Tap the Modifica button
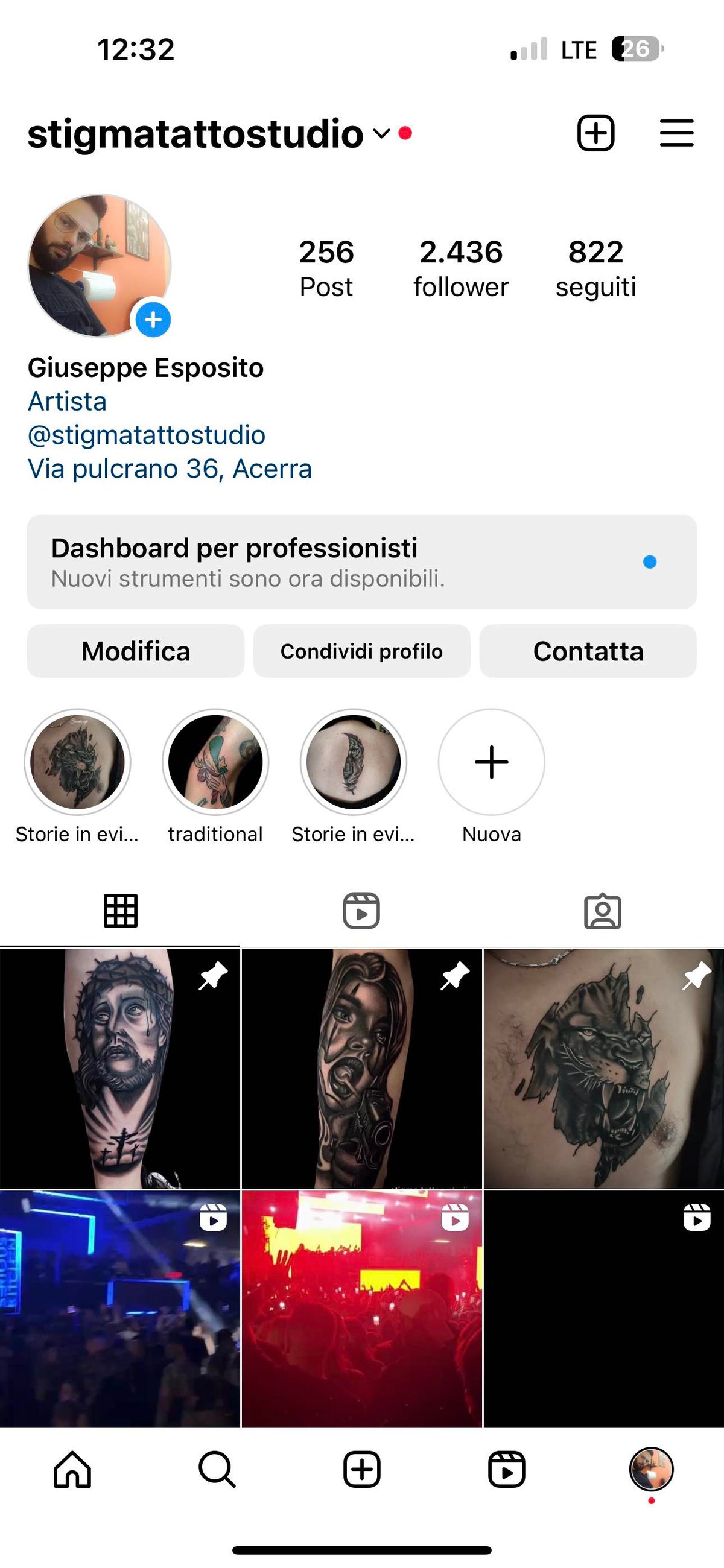Image resolution: width=724 pixels, height=1568 pixels. coord(136,651)
